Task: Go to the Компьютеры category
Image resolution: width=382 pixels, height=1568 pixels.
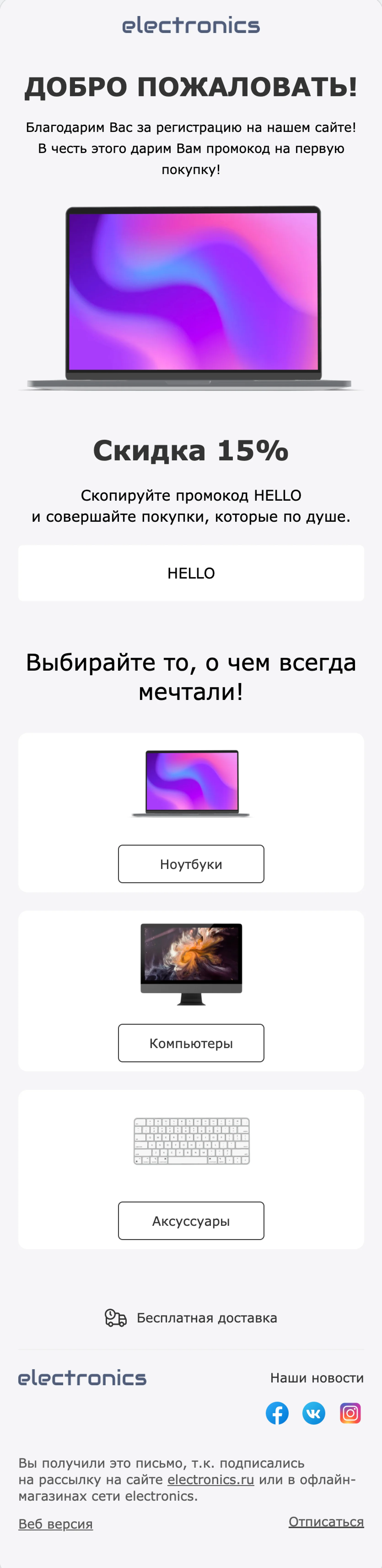Action: click(x=191, y=1043)
